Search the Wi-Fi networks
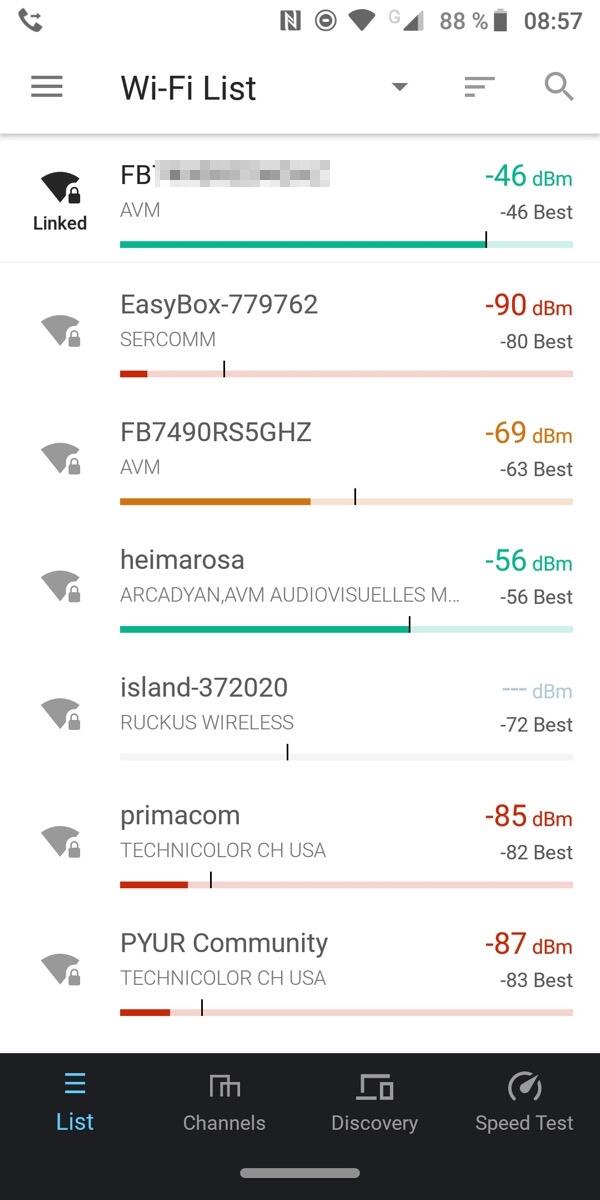This screenshot has width=600, height=1200. pyautogui.click(x=559, y=87)
